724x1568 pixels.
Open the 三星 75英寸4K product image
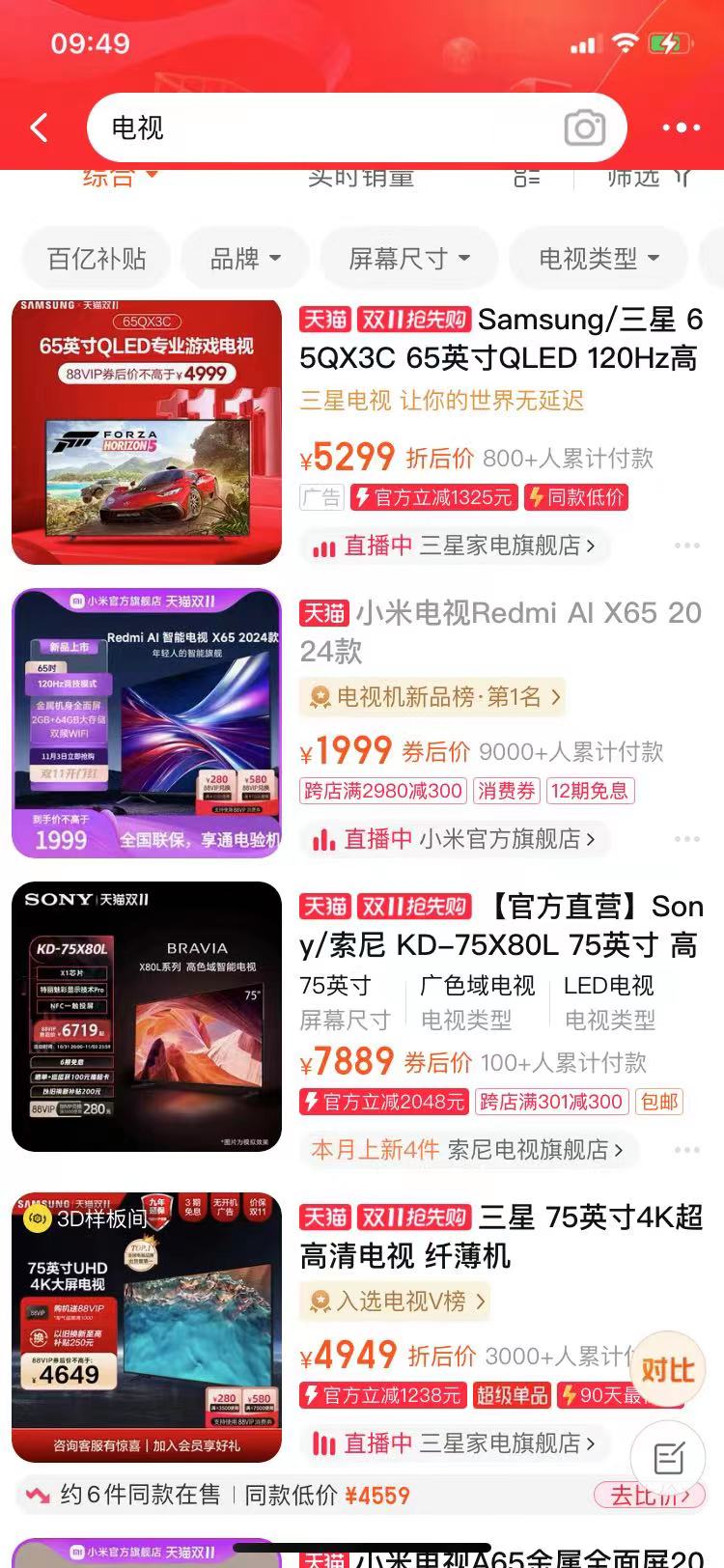[x=147, y=1328]
